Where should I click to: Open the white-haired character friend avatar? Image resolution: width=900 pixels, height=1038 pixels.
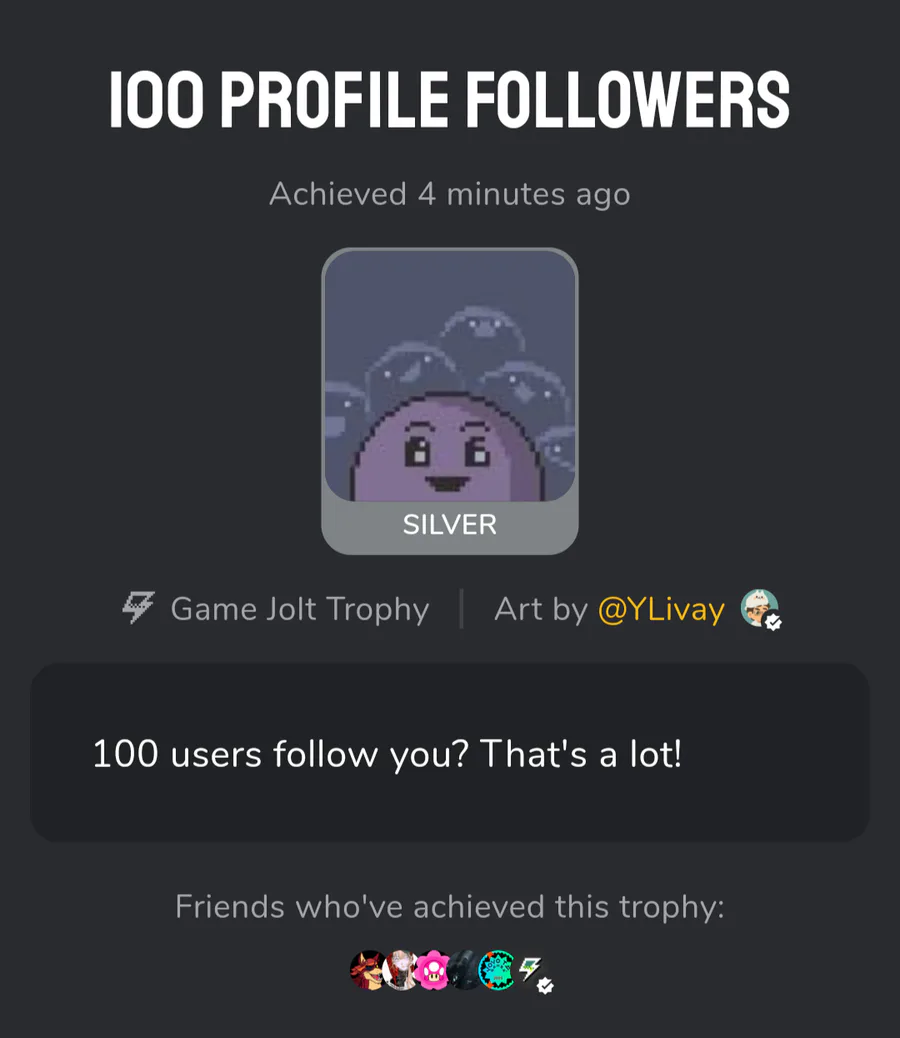[400, 970]
